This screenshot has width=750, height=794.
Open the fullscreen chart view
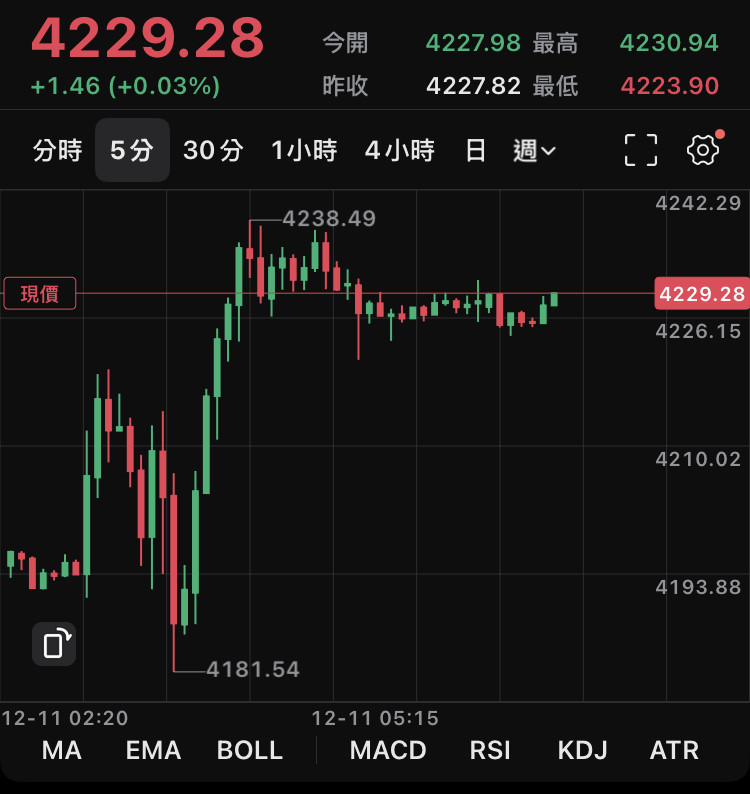click(641, 150)
